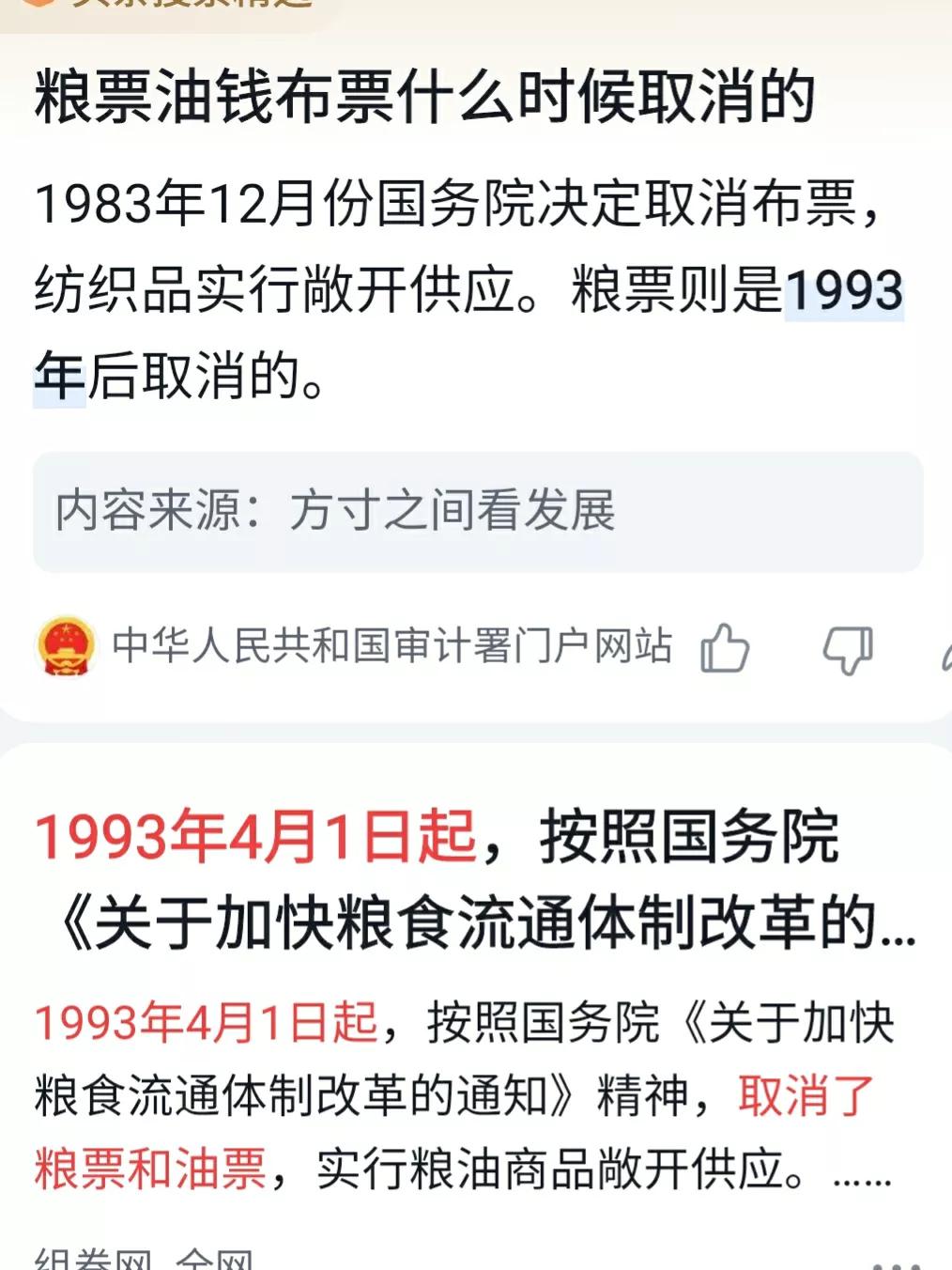Click the national emblem logo of the Audit Office
The height and width of the screenshot is (1270, 952).
(66, 647)
